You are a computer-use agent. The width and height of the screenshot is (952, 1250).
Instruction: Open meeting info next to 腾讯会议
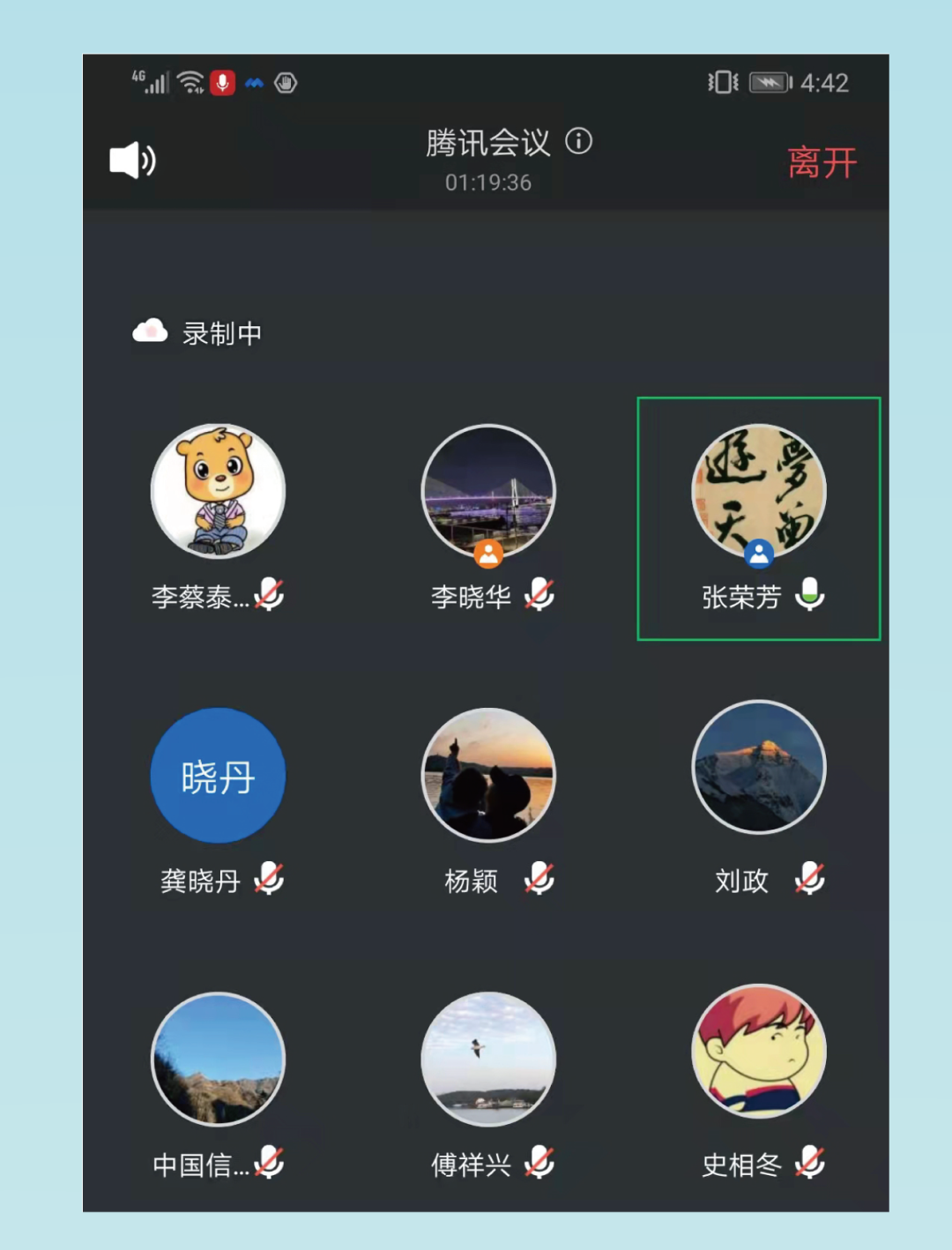pos(578,141)
